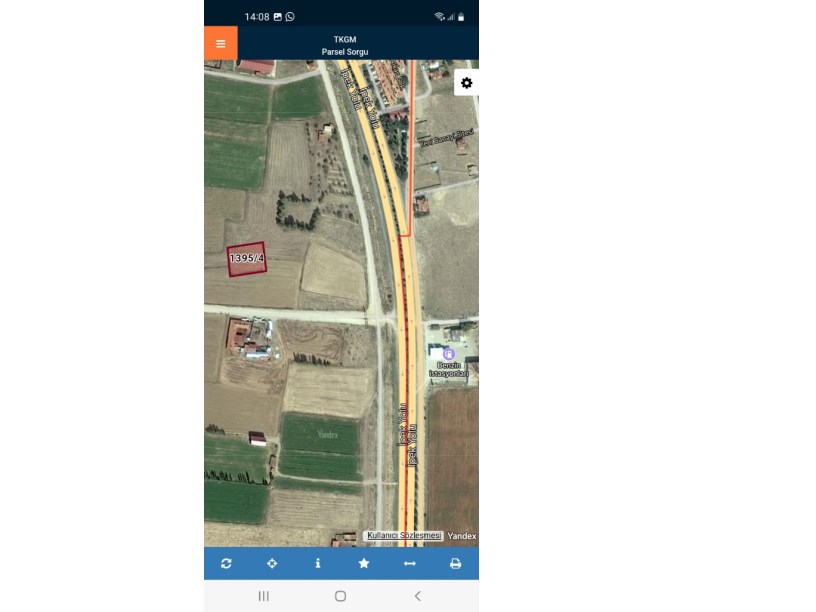Image resolution: width=816 pixels, height=612 pixels.
Task: Open Kullanıcı Sözleşmesi link
Action: pos(404,536)
